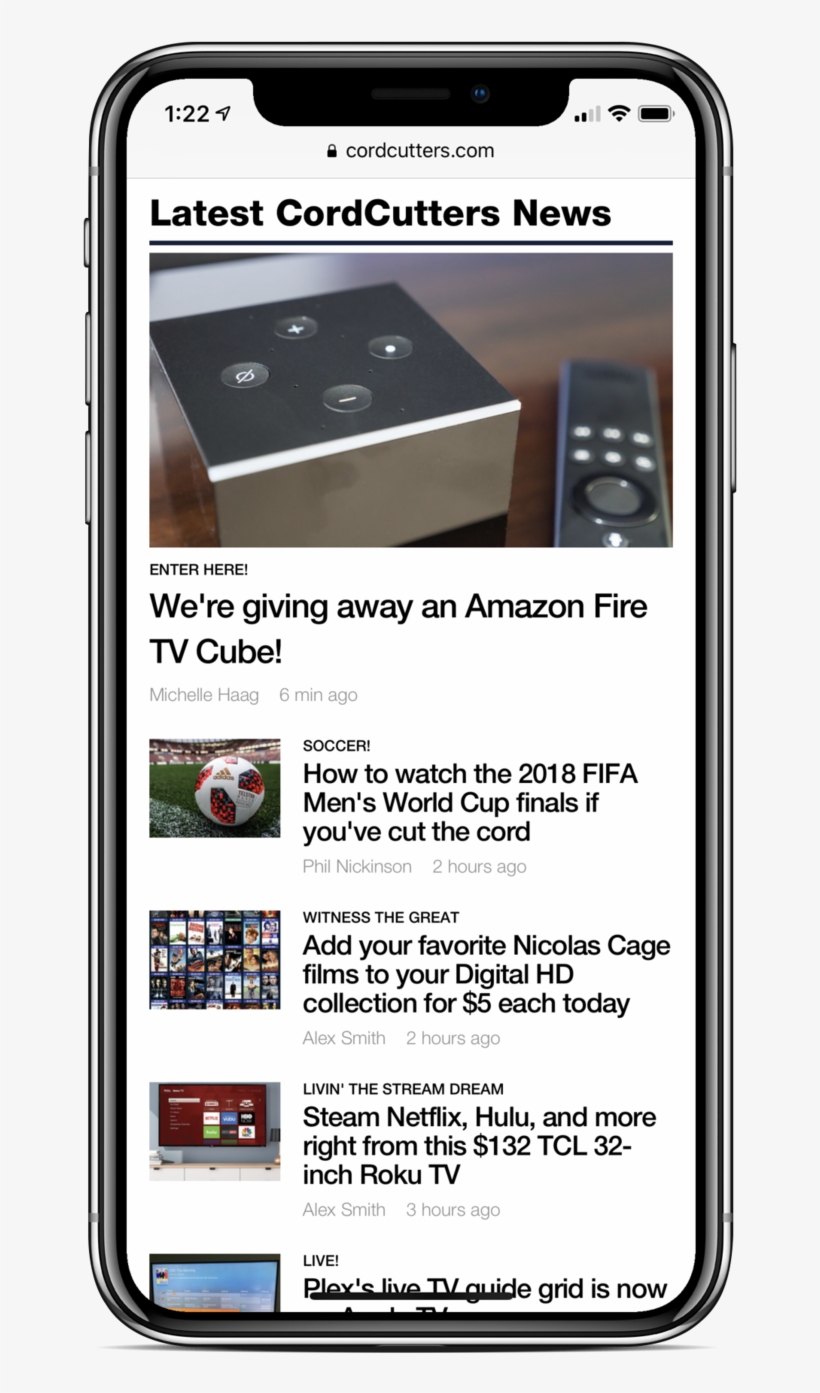Open the Amazon Fire TV Cube giveaway image

pyautogui.click(x=410, y=400)
